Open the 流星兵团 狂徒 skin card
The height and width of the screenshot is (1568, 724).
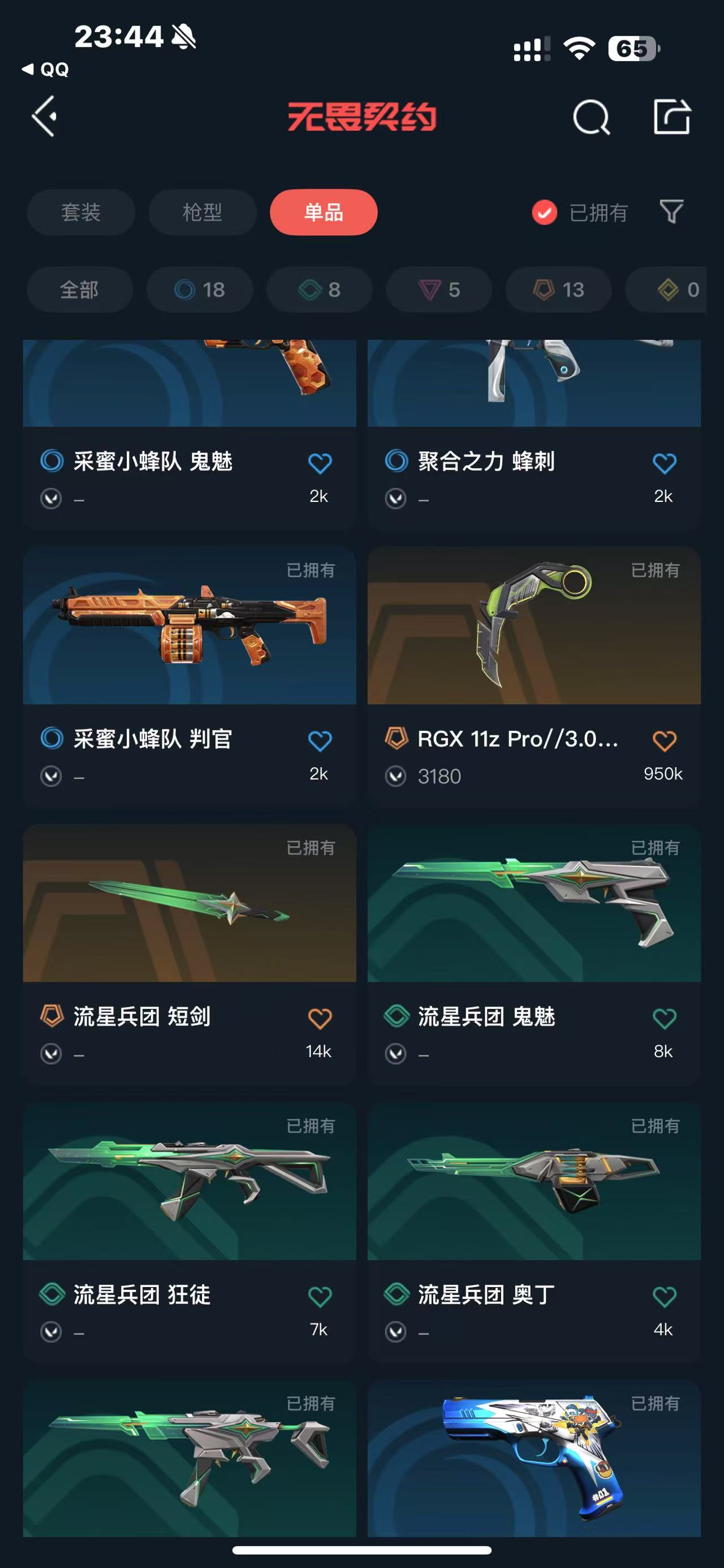pyautogui.click(x=189, y=1182)
